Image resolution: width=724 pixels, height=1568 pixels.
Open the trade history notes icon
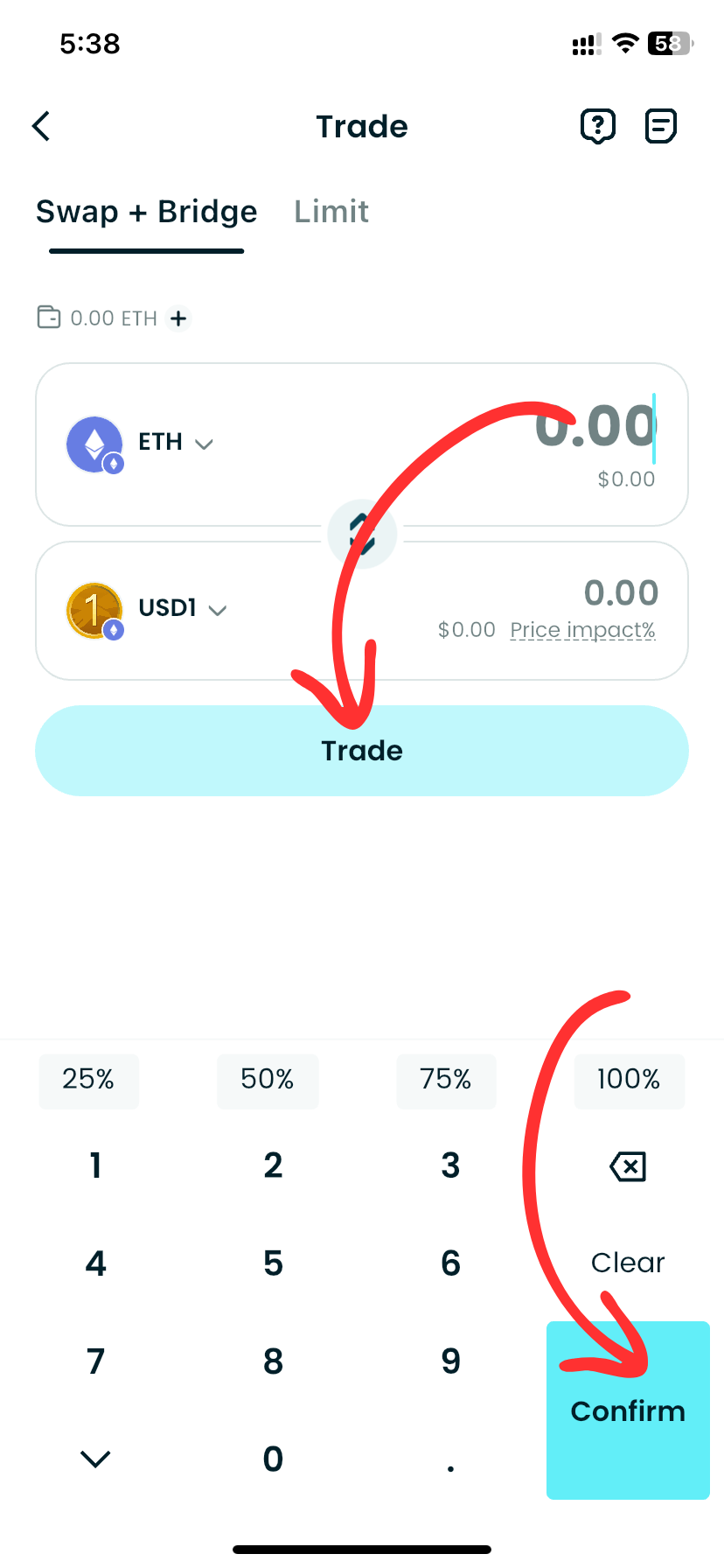tap(660, 126)
